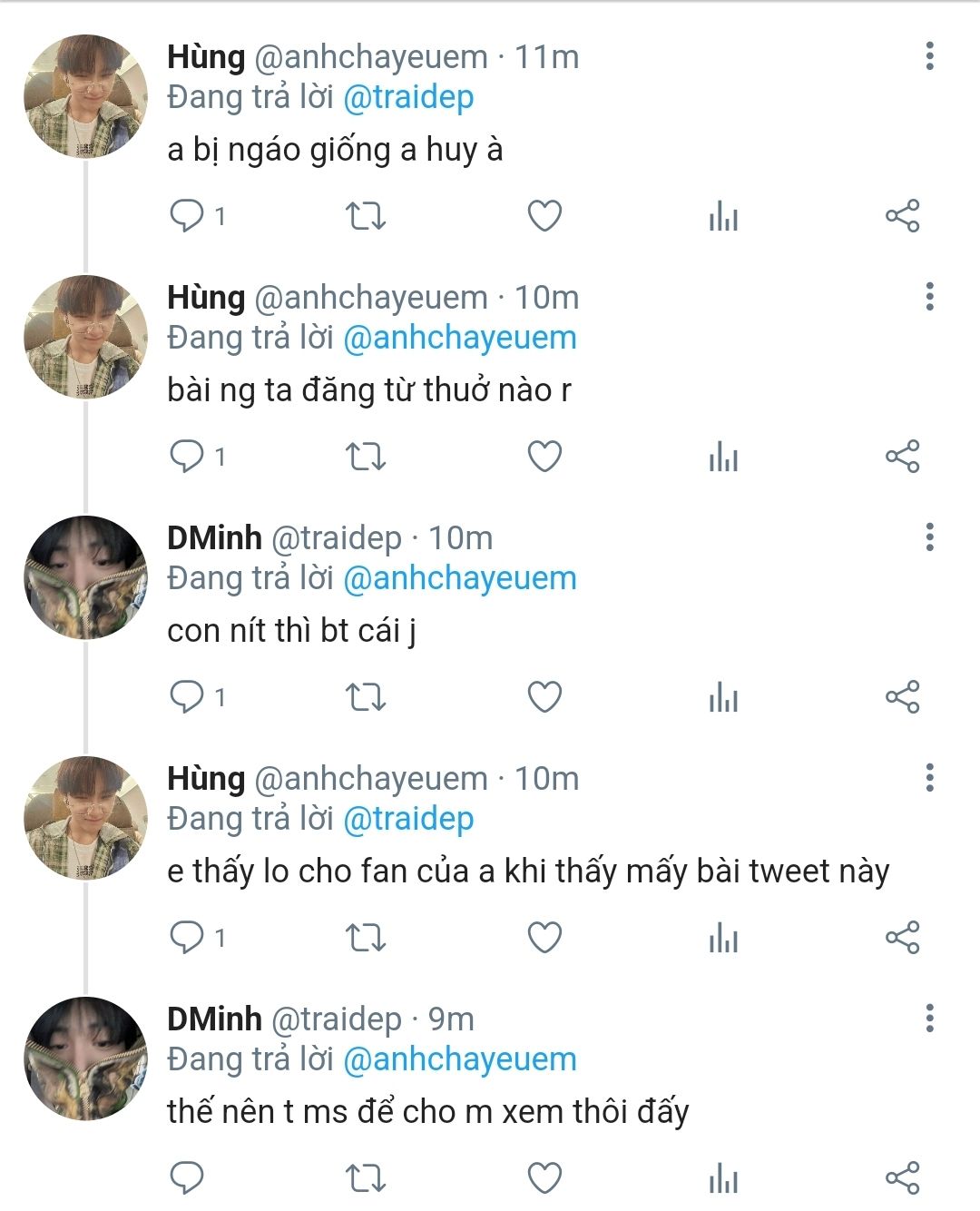Share the 'e thấy lo cho fan' tweet
Image resolution: width=980 pixels, height=1211 pixels.
[x=902, y=938]
